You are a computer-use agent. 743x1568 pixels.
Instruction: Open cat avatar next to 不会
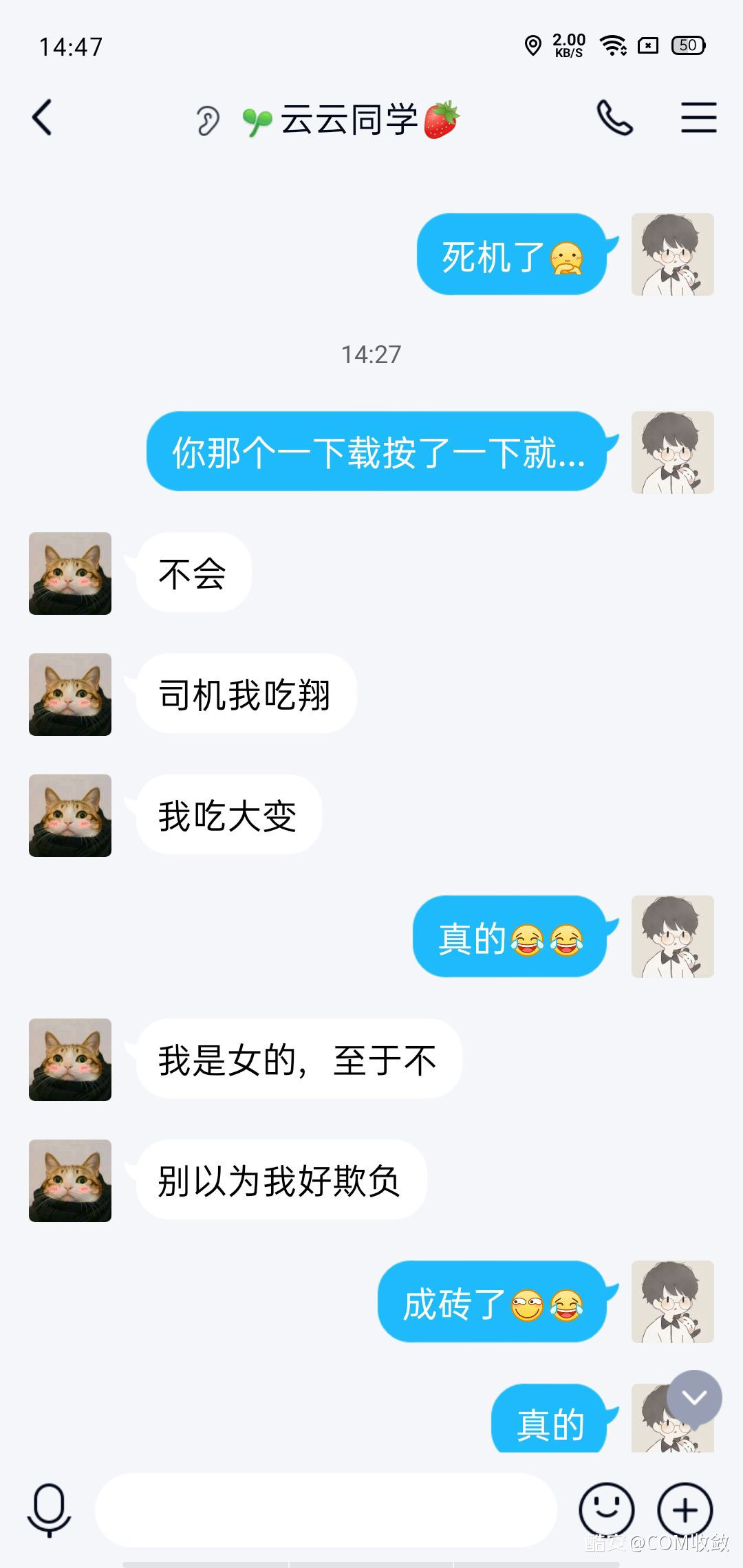pyautogui.click(x=70, y=574)
